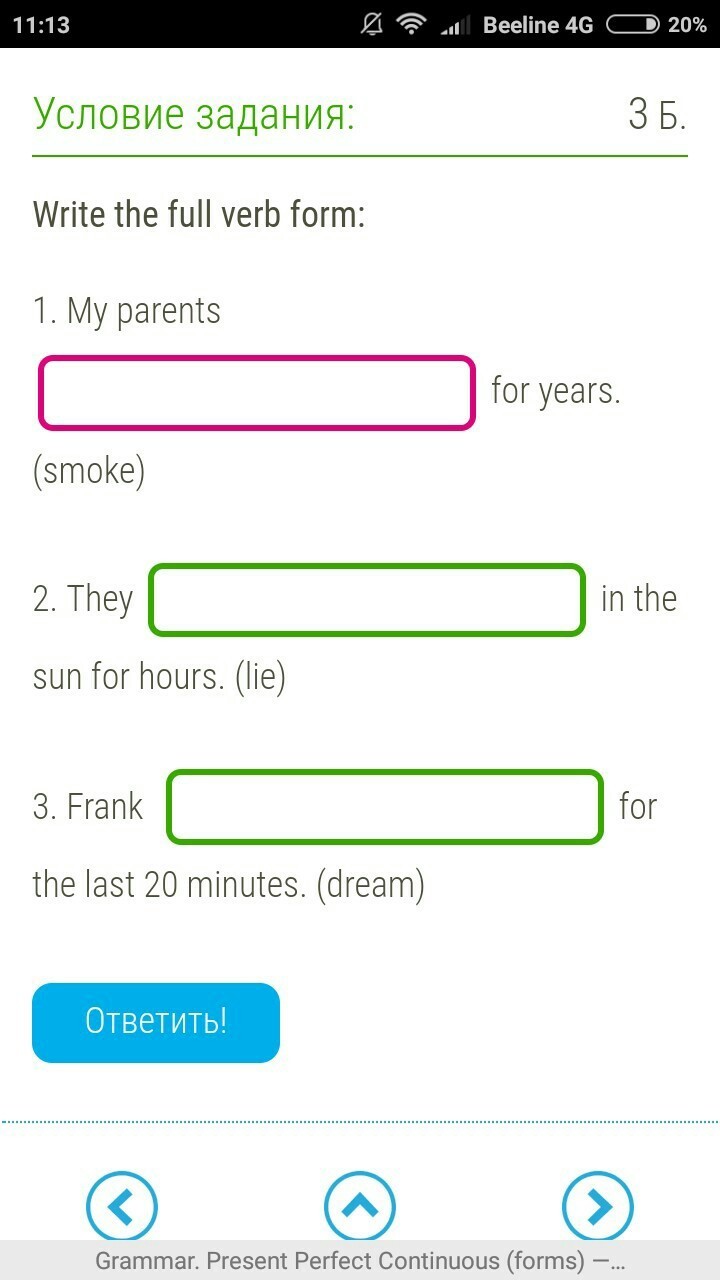The width and height of the screenshot is (720, 1280).
Task: Submit answers with the Ответить! button
Action: [x=156, y=1022]
